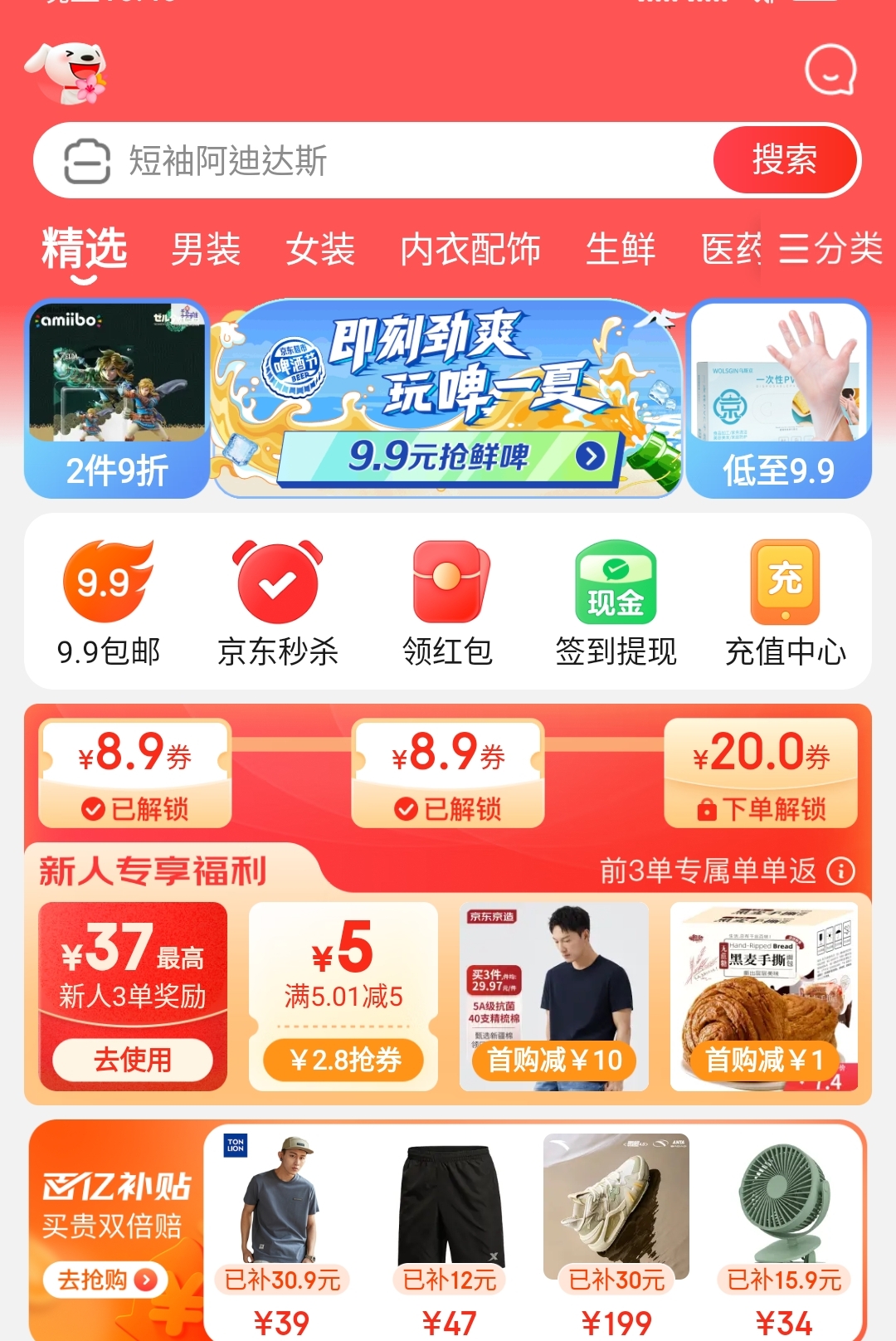Image resolution: width=896 pixels, height=1341 pixels.
Task: Select the 内衣配饰 tab
Action: tap(470, 249)
